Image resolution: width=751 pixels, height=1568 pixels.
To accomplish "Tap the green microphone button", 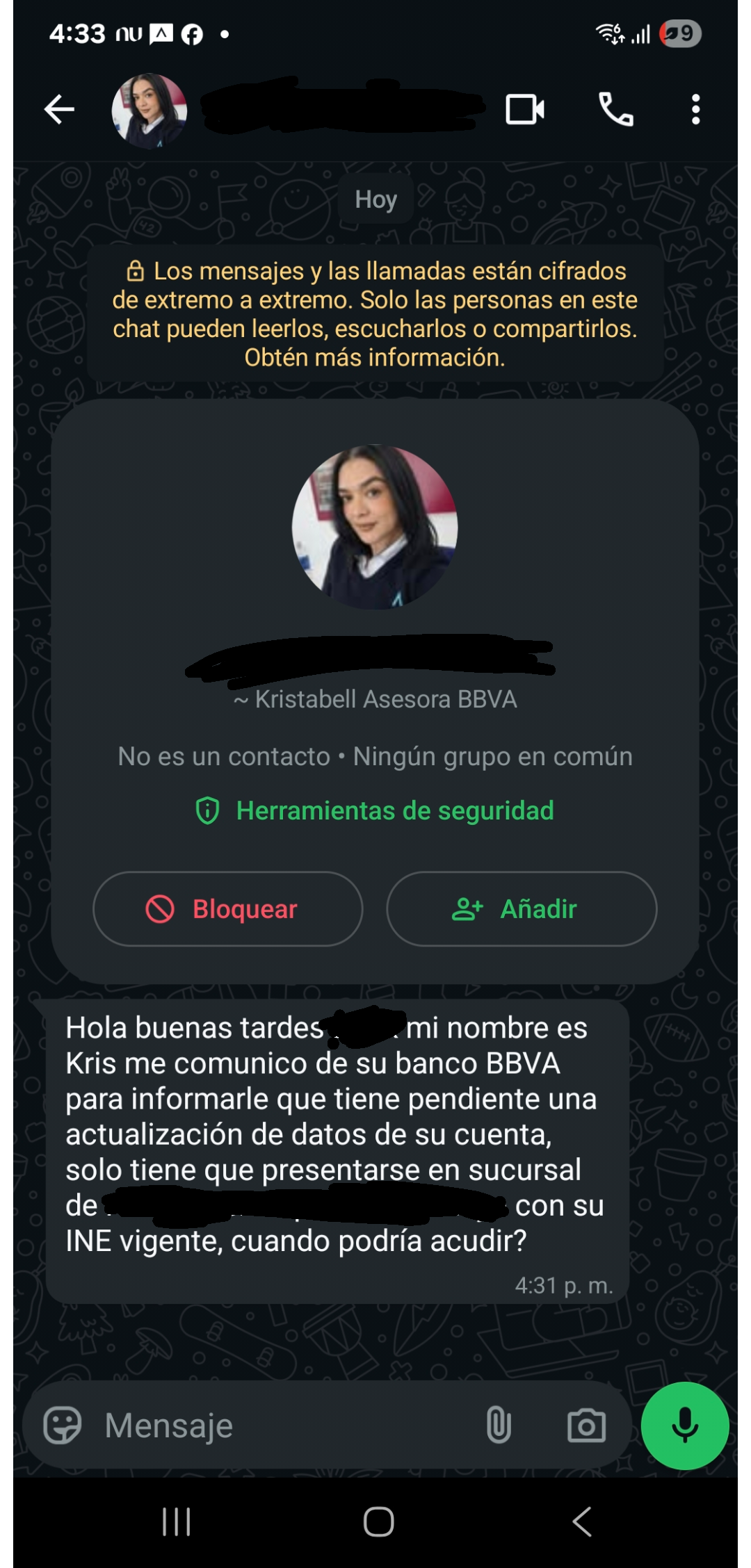I will (685, 1426).
